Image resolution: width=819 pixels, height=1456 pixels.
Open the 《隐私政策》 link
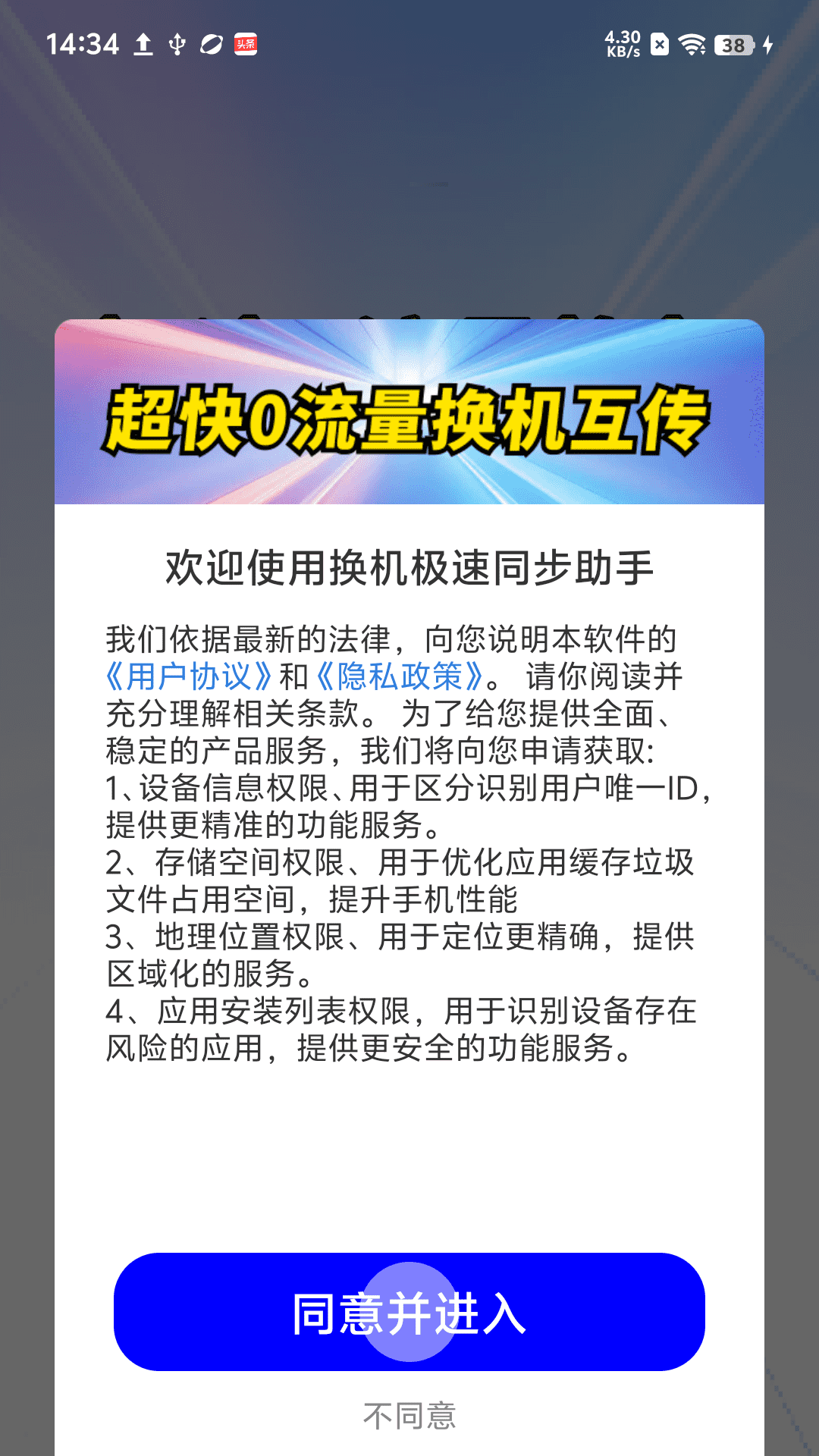[x=400, y=676]
